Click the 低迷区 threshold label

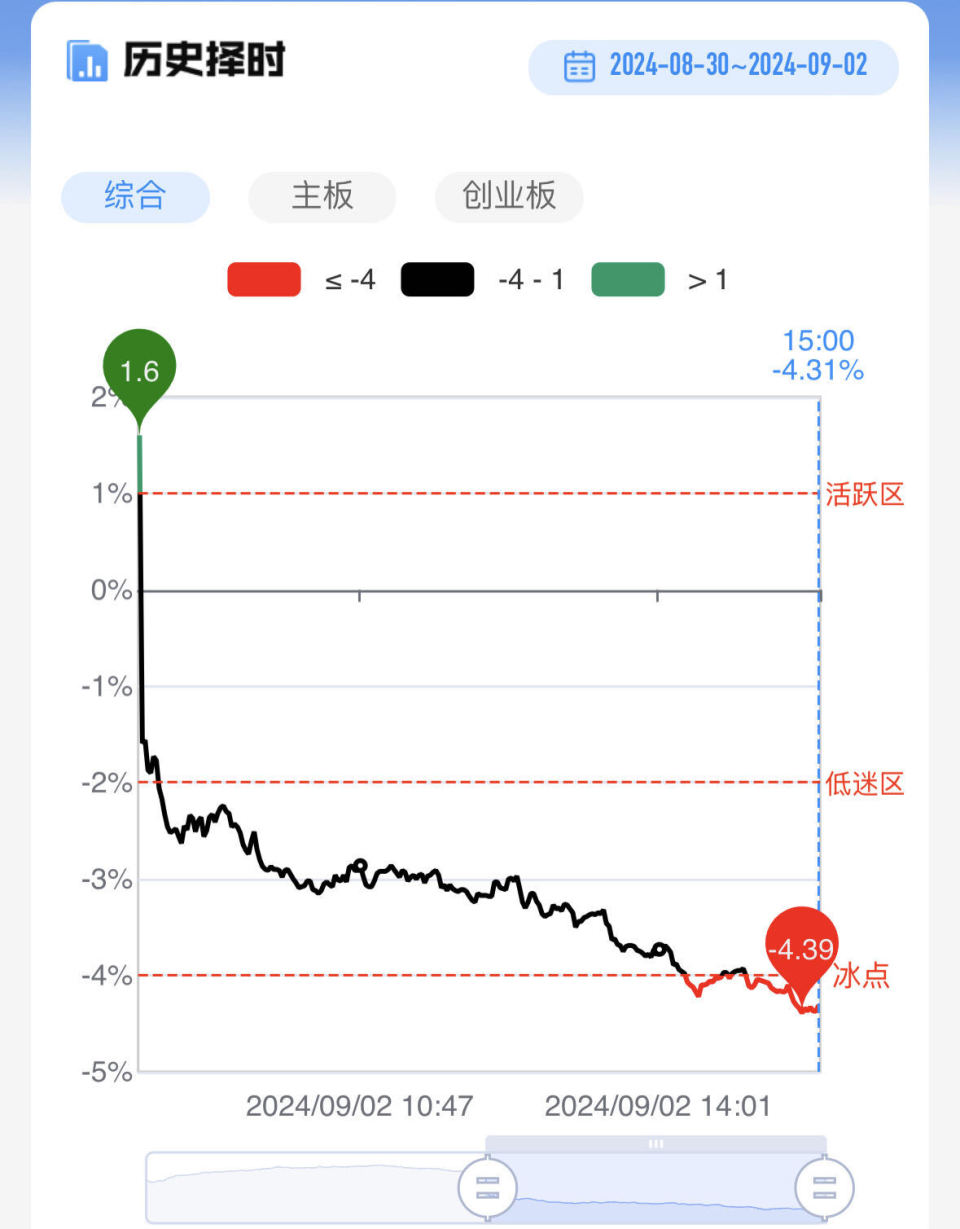(x=862, y=785)
